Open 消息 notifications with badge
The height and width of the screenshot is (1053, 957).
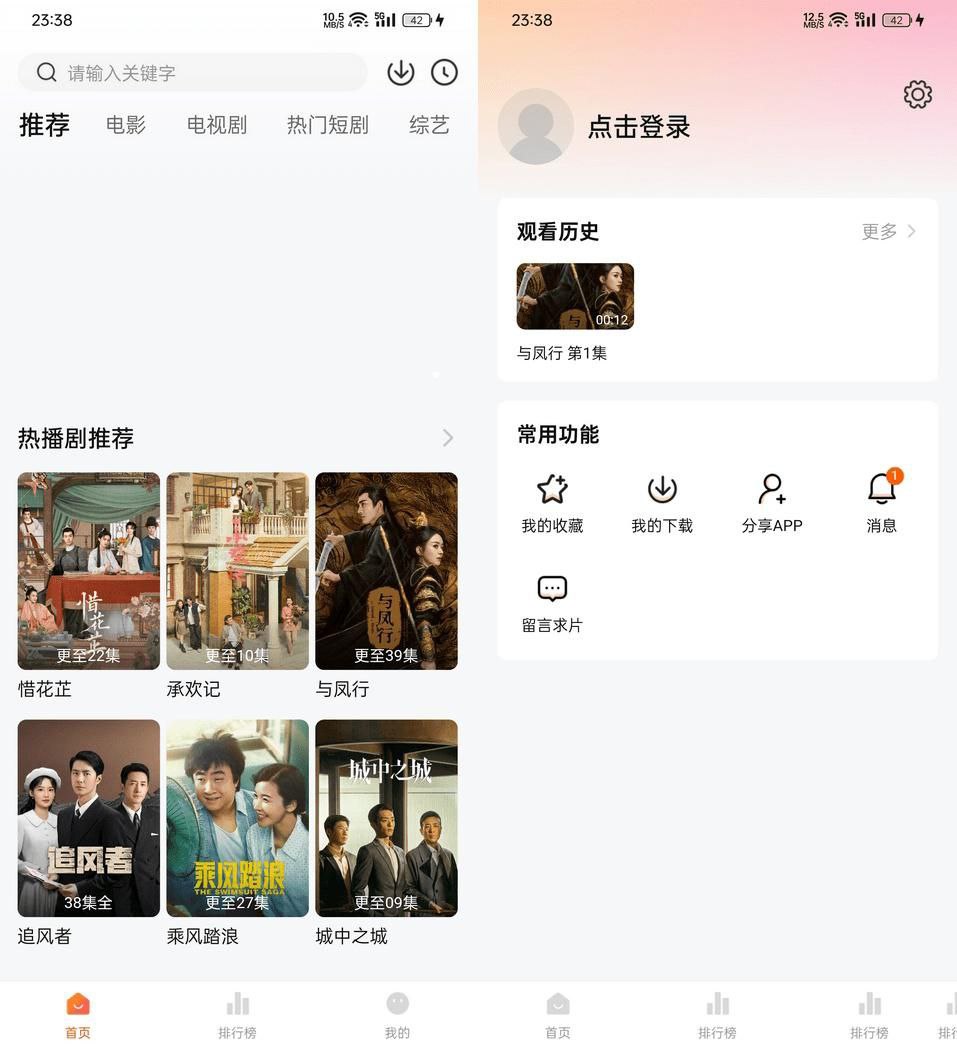881,500
